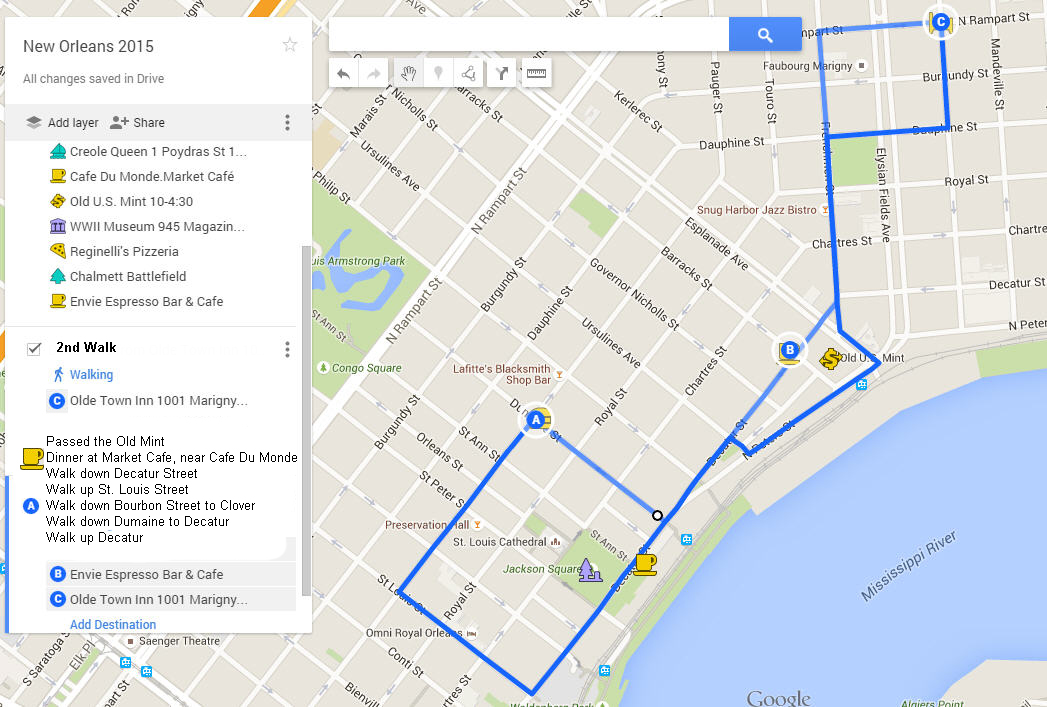The height and width of the screenshot is (707, 1047).
Task: Select the hand pan tool
Action: 407,73
